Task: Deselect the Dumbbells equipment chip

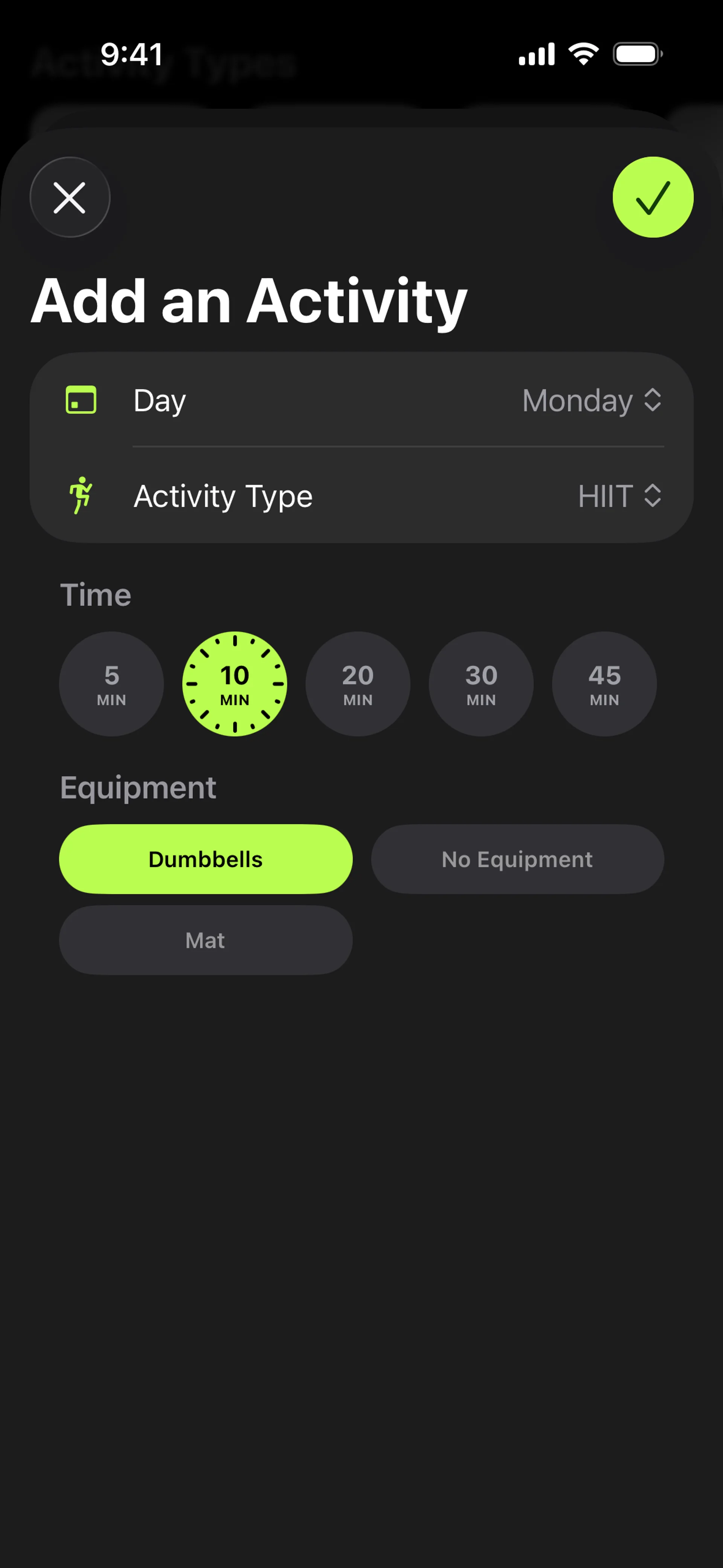Action: (206, 859)
